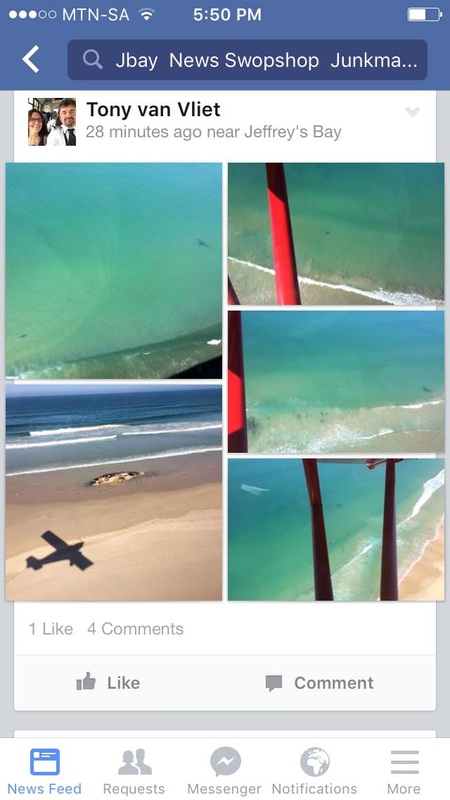
Task: View 4 Comments on the post
Action: coord(135,629)
